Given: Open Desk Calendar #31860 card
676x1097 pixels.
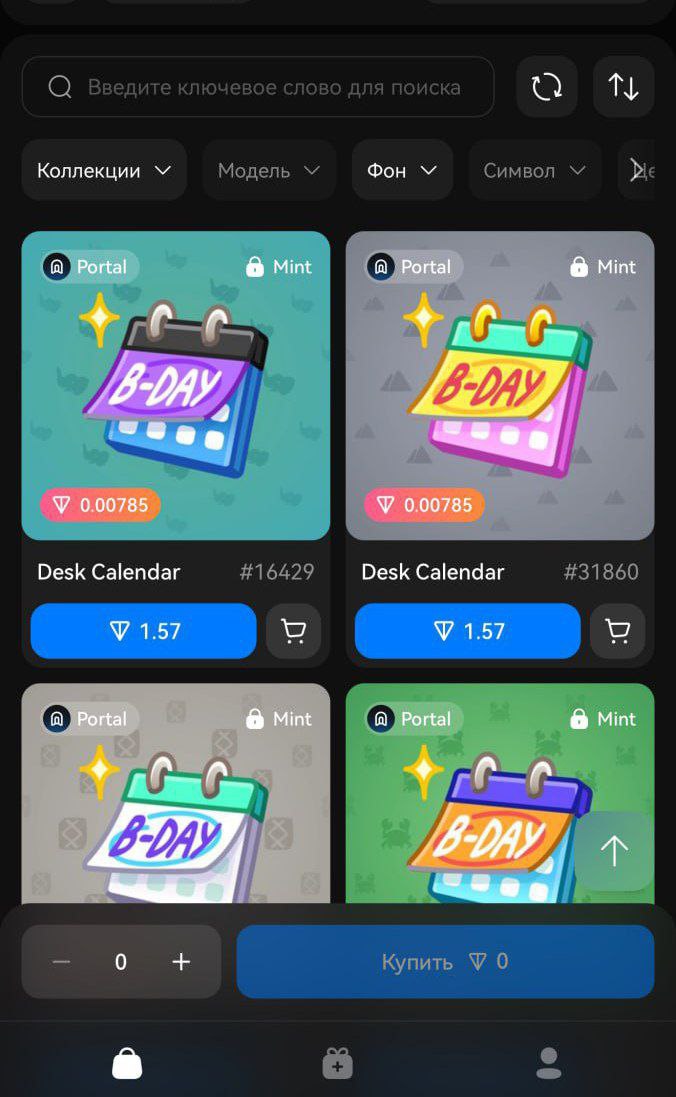Looking at the screenshot, I should coord(500,386).
